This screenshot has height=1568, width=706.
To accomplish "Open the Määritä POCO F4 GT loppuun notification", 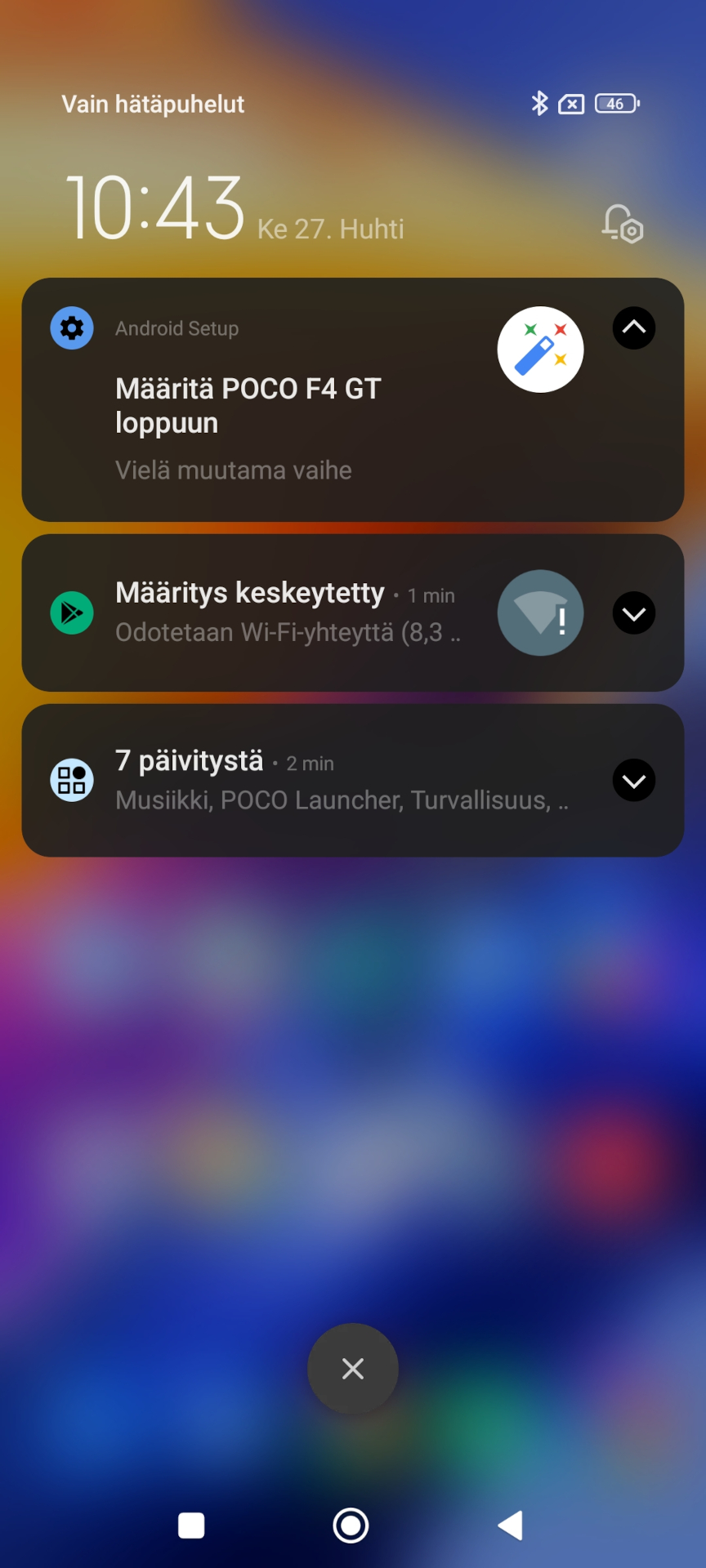I will (353, 400).
